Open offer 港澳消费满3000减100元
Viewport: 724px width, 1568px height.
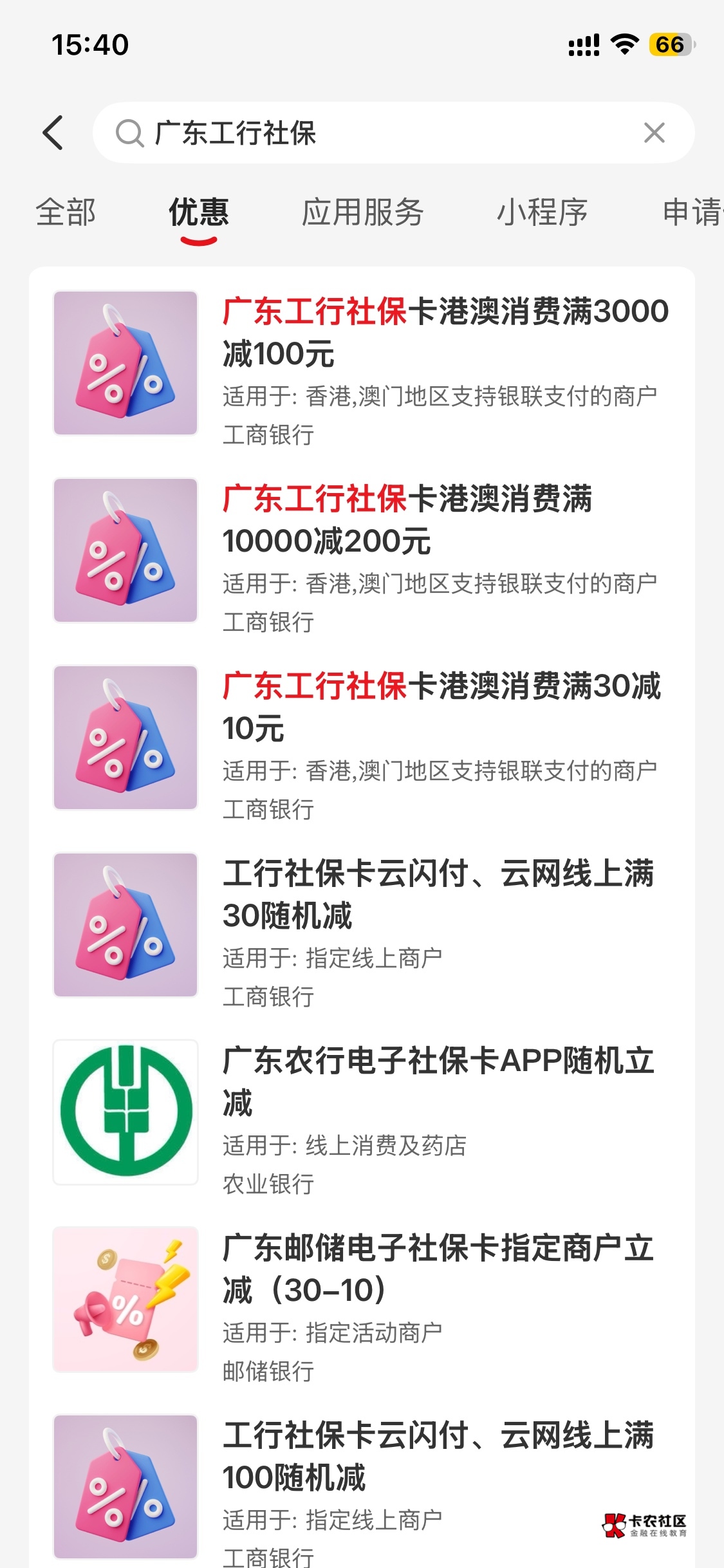pyautogui.click(x=362, y=364)
